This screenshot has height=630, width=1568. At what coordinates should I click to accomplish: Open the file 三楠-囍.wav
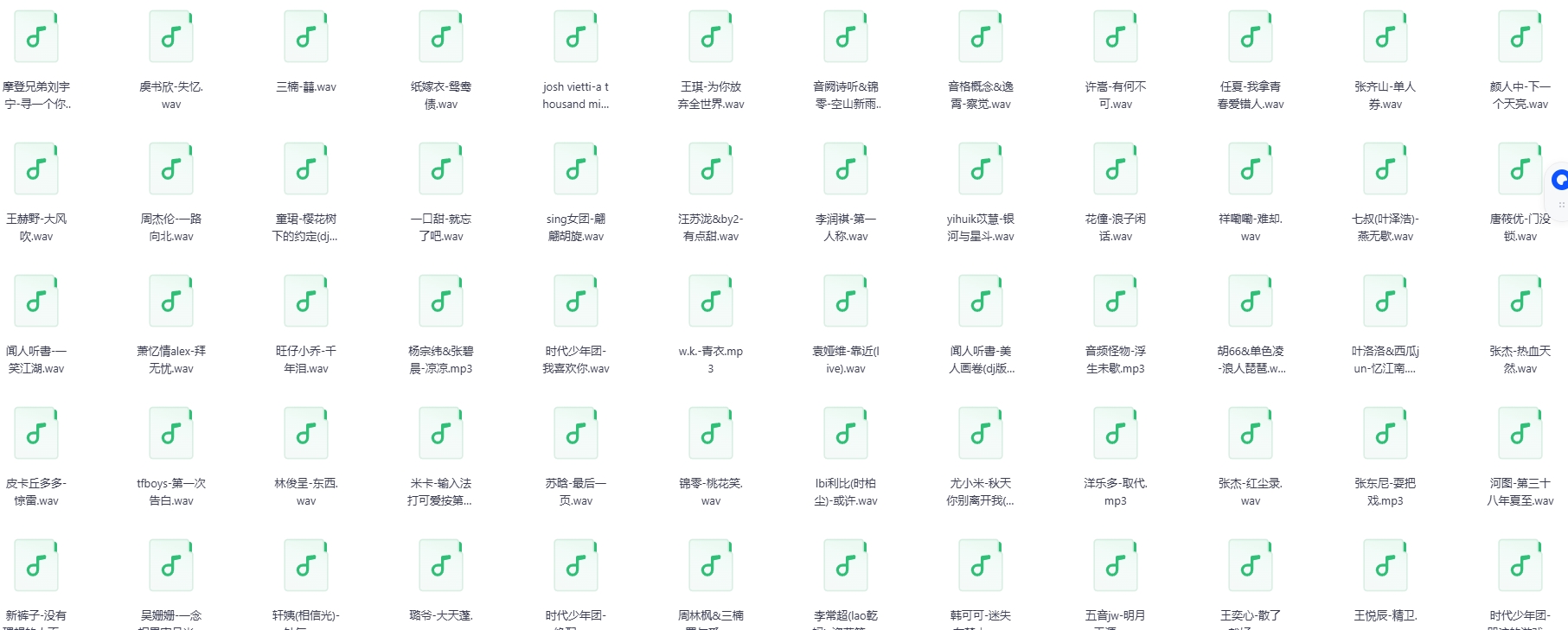[x=306, y=37]
